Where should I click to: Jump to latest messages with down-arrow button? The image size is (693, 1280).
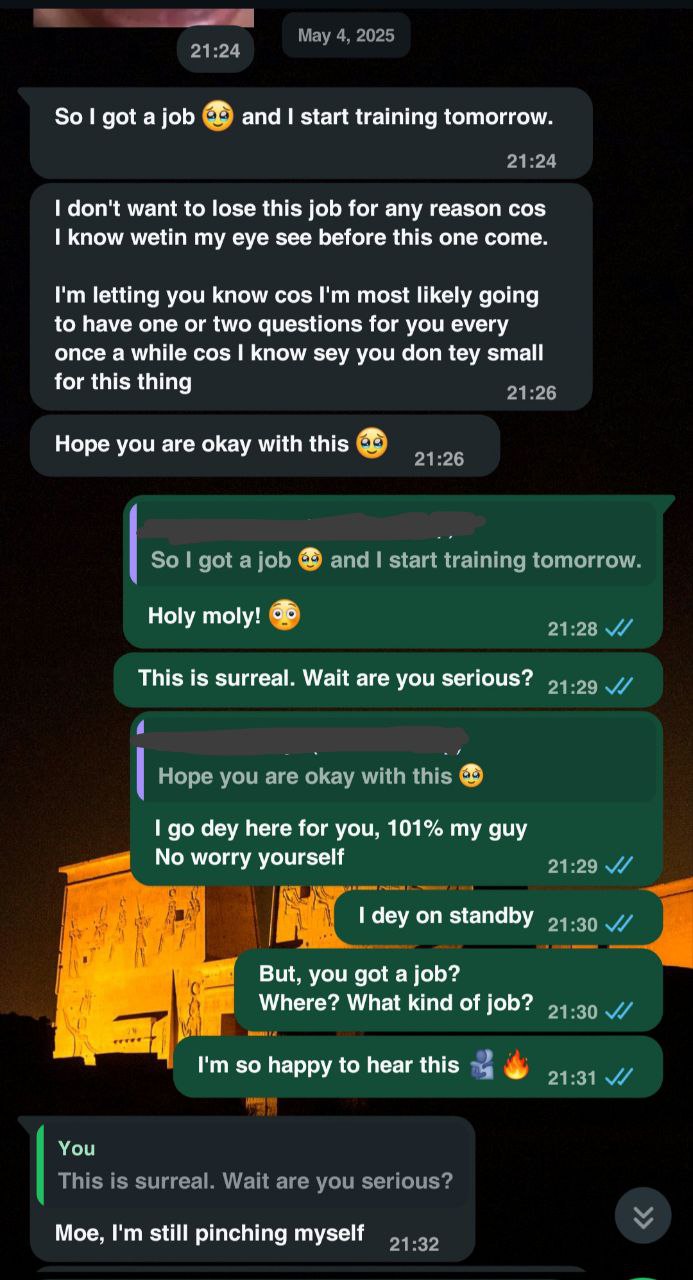pyautogui.click(x=643, y=1215)
